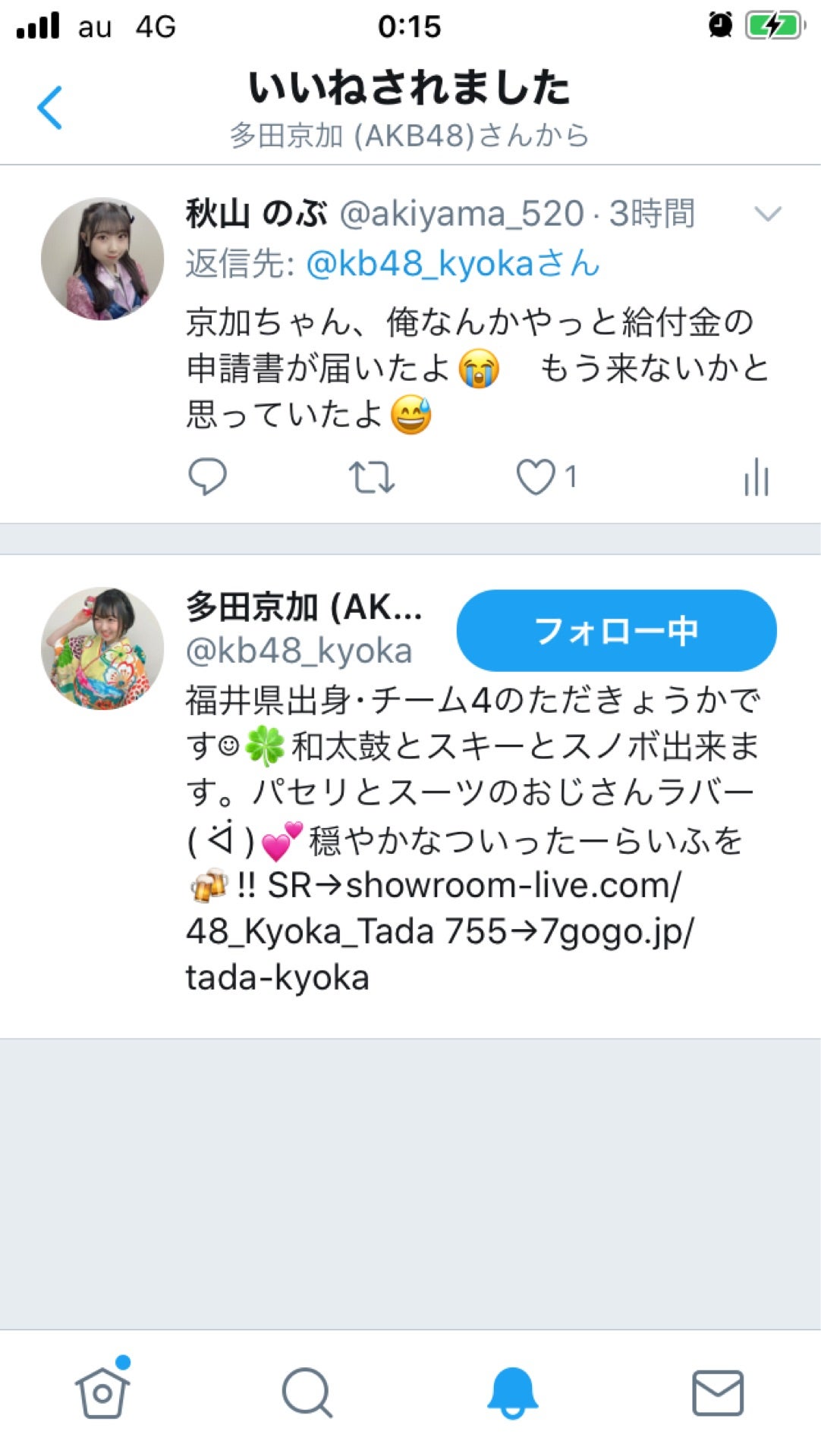The height and width of the screenshot is (1456, 821).
Task: View tweet activity analytics icon
Action: tap(756, 478)
